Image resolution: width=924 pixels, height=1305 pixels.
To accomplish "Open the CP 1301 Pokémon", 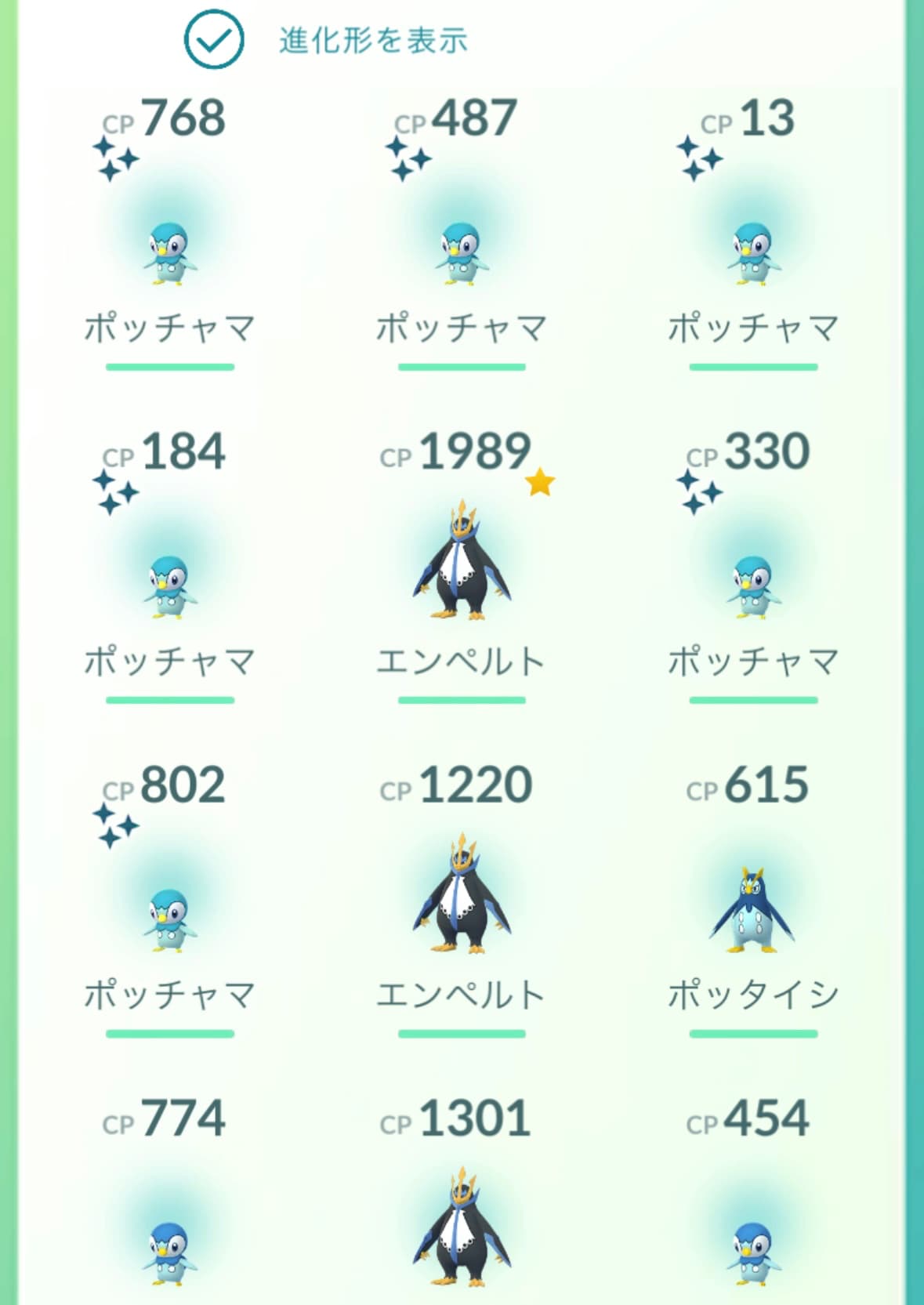I will pyautogui.click(x=461, y=1229).
